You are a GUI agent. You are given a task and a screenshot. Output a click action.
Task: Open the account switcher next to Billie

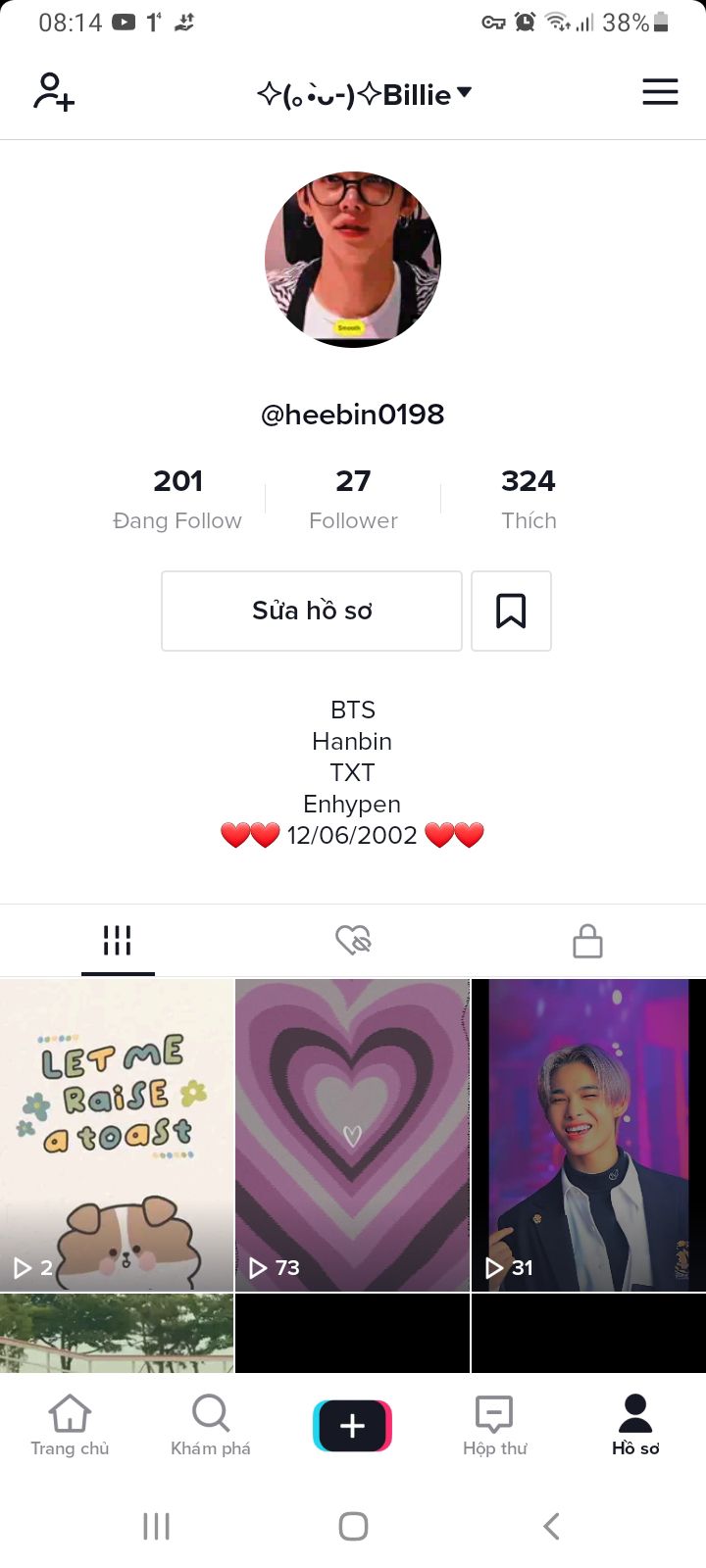[x=464, y=93]
